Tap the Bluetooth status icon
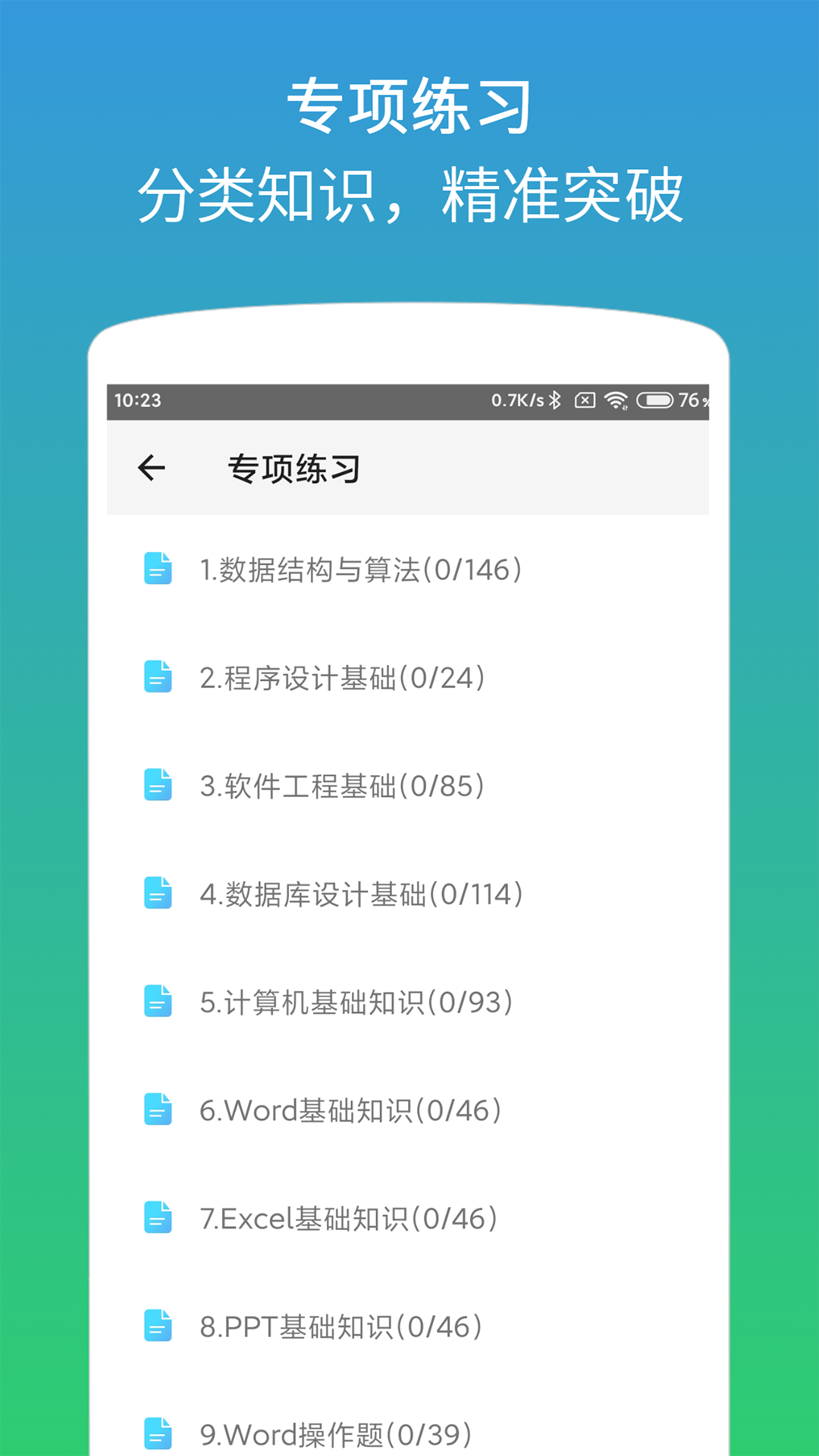Viewport: 819px width, 1456px height. tap(556, 400)
